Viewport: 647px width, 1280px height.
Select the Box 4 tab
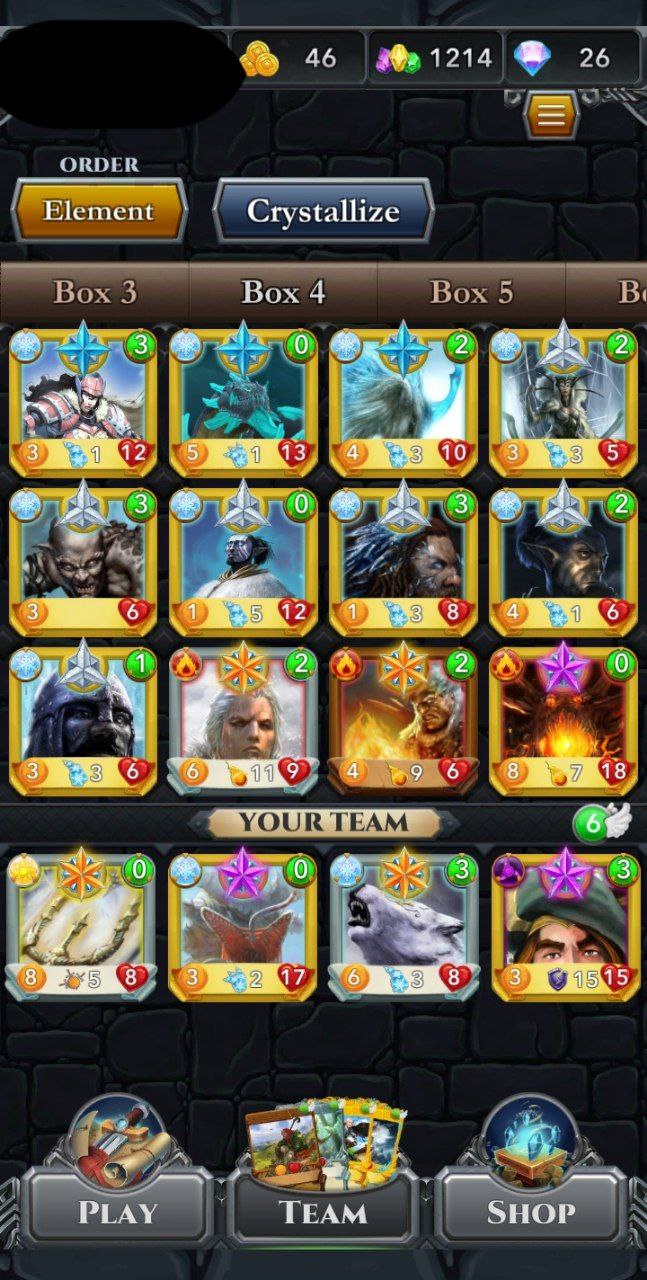283,292
